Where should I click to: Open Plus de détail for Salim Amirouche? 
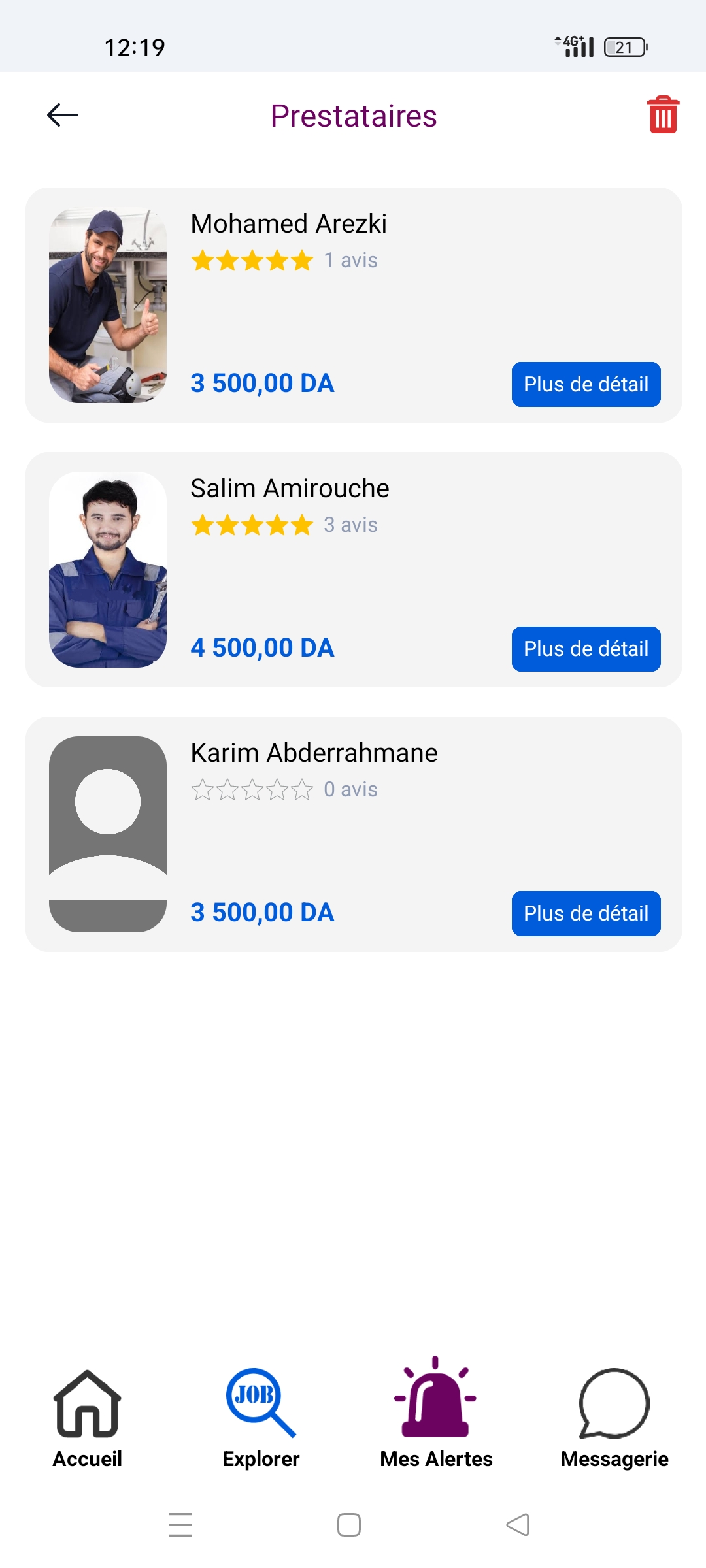[x=586, y=649]
